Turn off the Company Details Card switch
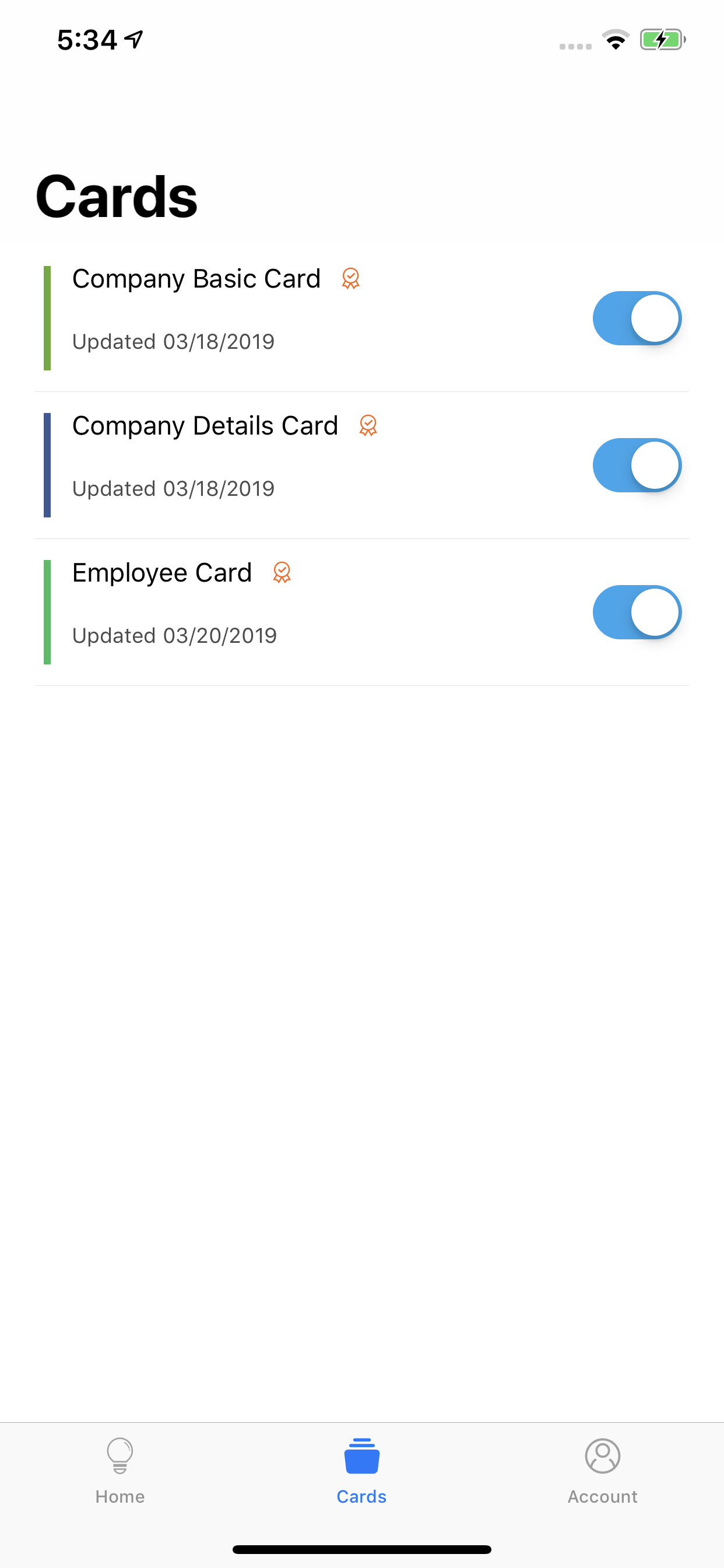724x1568 pixels. point(637,465)
